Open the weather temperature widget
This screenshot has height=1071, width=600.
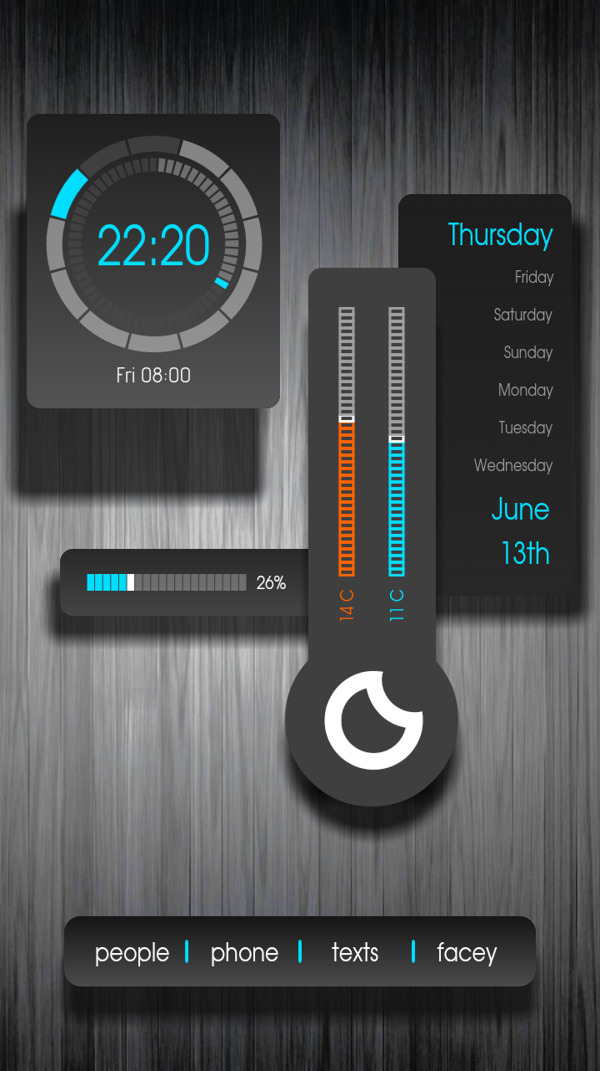371,720
